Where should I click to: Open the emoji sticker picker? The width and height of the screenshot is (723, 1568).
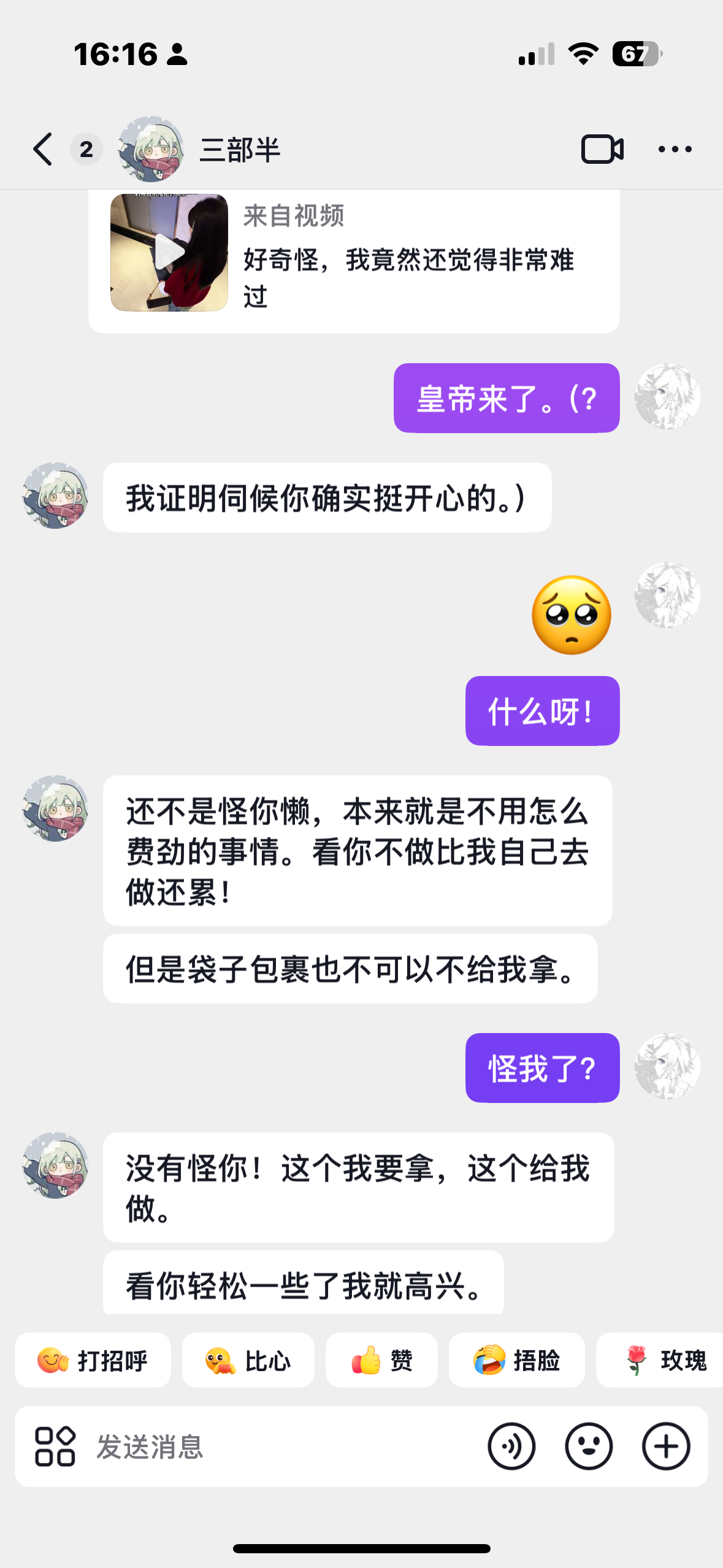tap(589, 1447)
